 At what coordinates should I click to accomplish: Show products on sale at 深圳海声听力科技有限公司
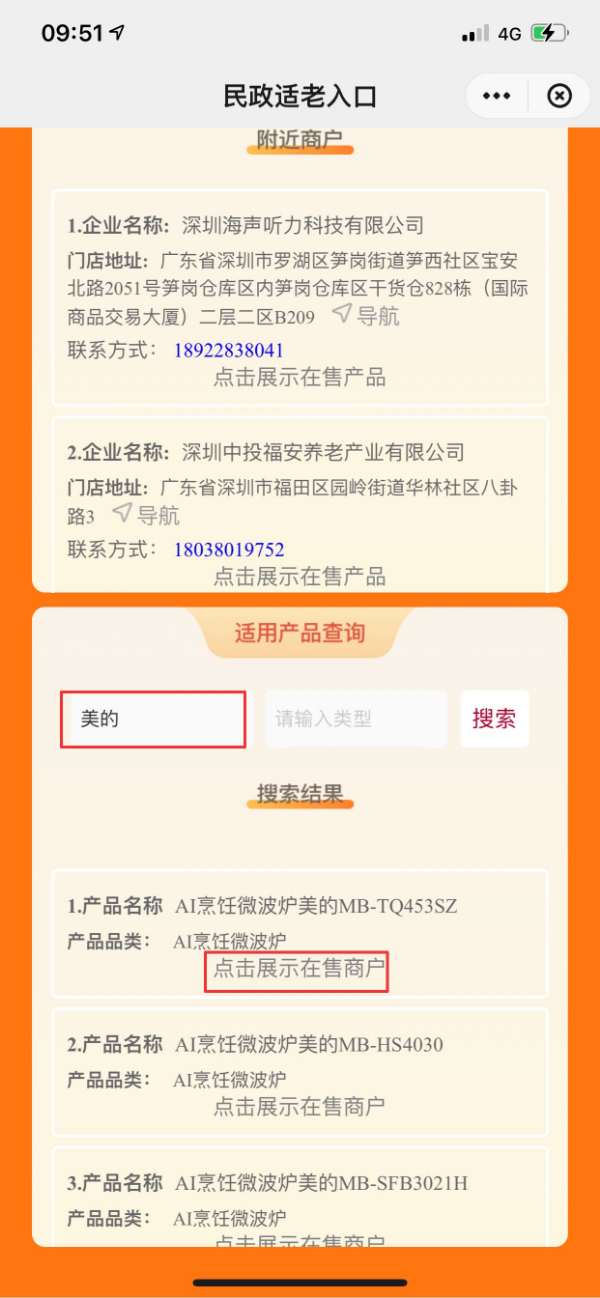coord(299,377)
